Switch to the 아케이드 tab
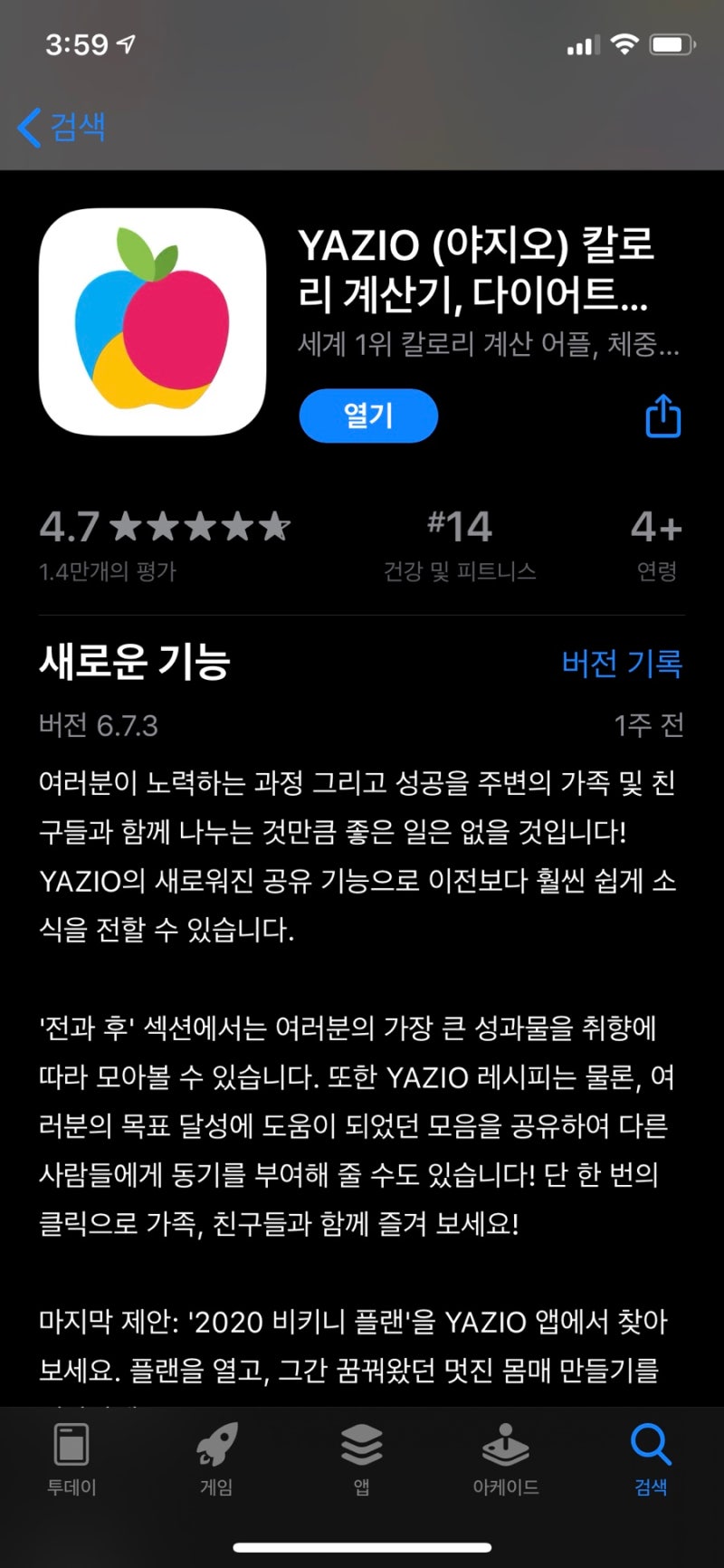Viewport: 724px width, 1568px height. click(x=506, y=1458)
